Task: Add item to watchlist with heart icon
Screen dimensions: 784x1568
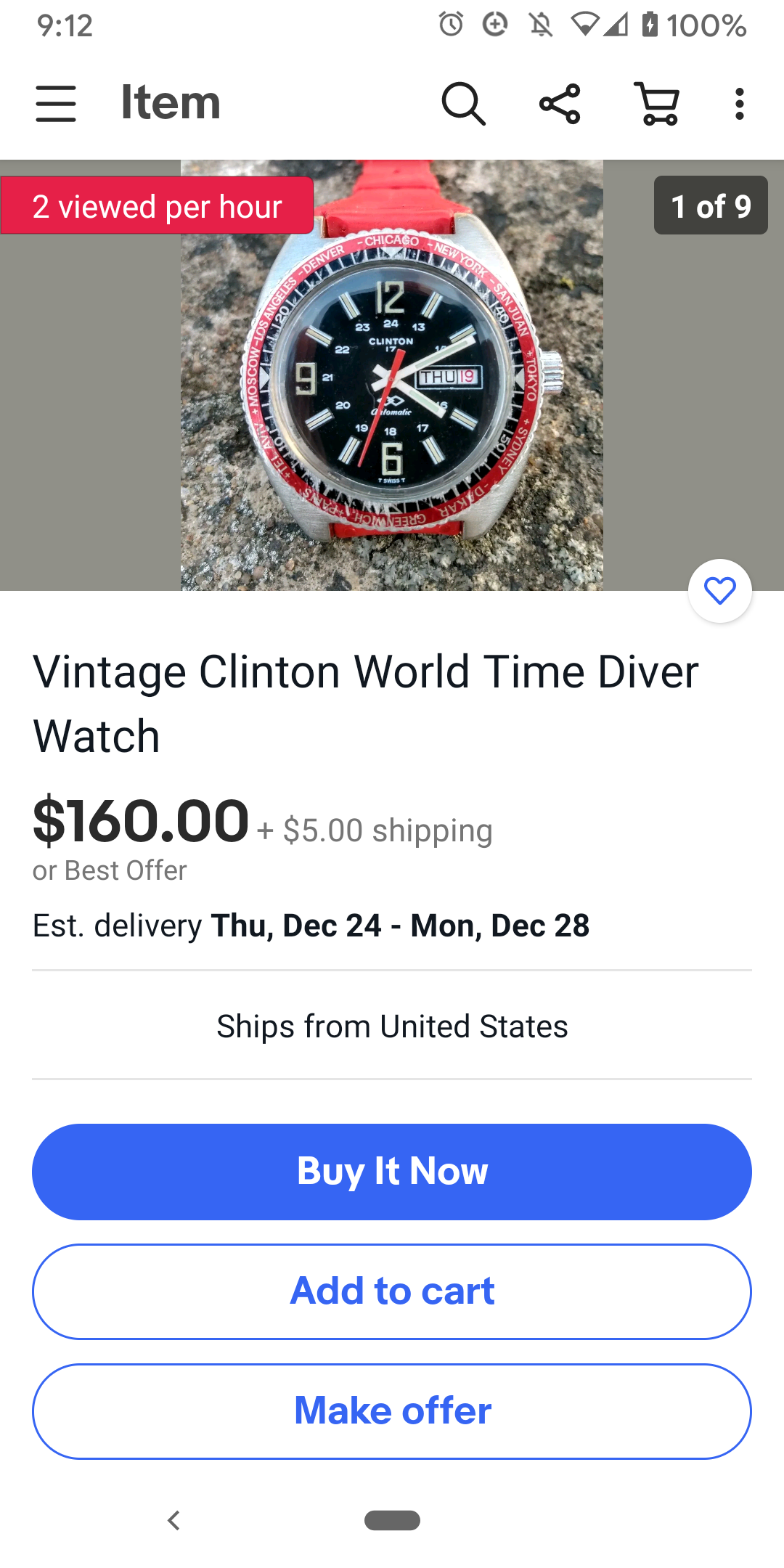Action: [719, 591]
